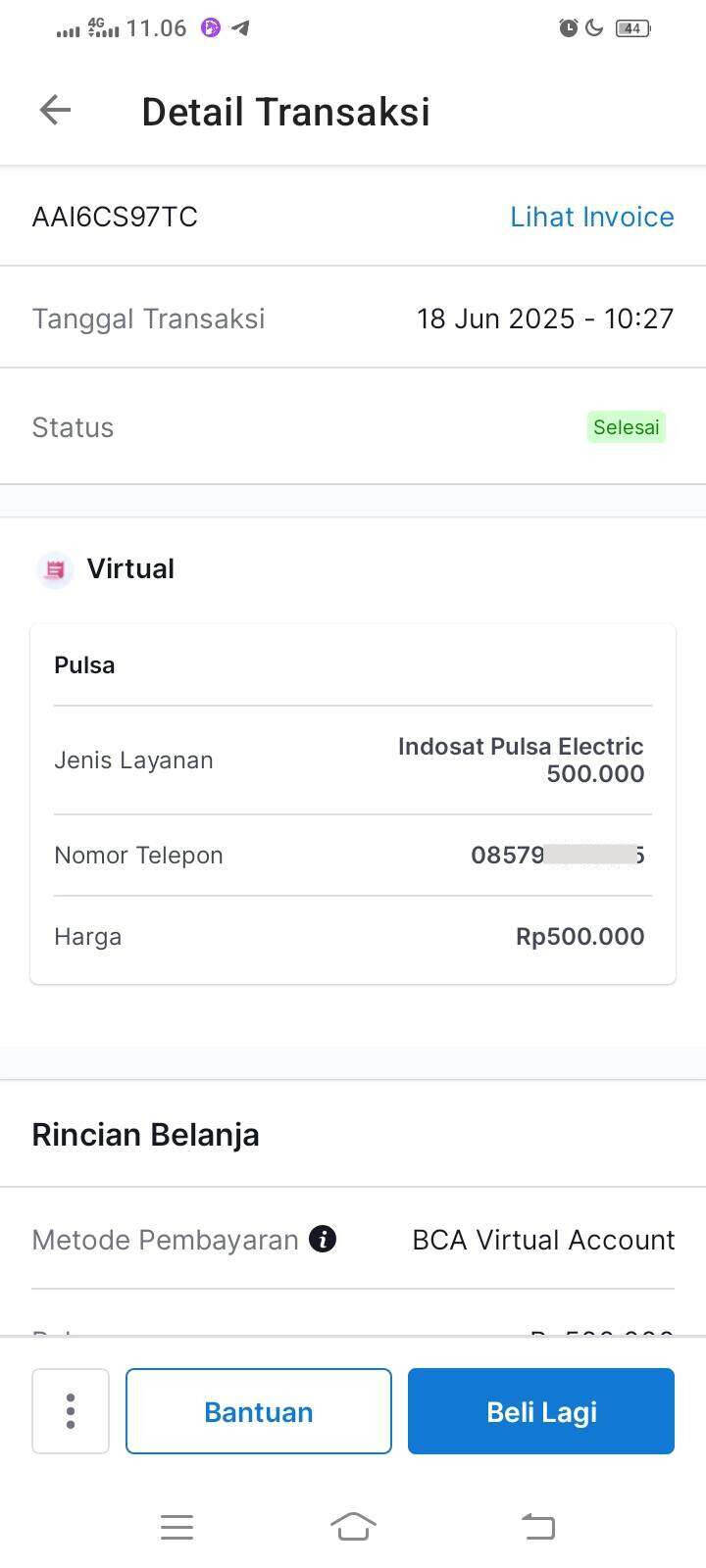This screenshot has height=1568, width=706.
Task: Tap the Bantuan button
Action: click(x=259, y=1411)
